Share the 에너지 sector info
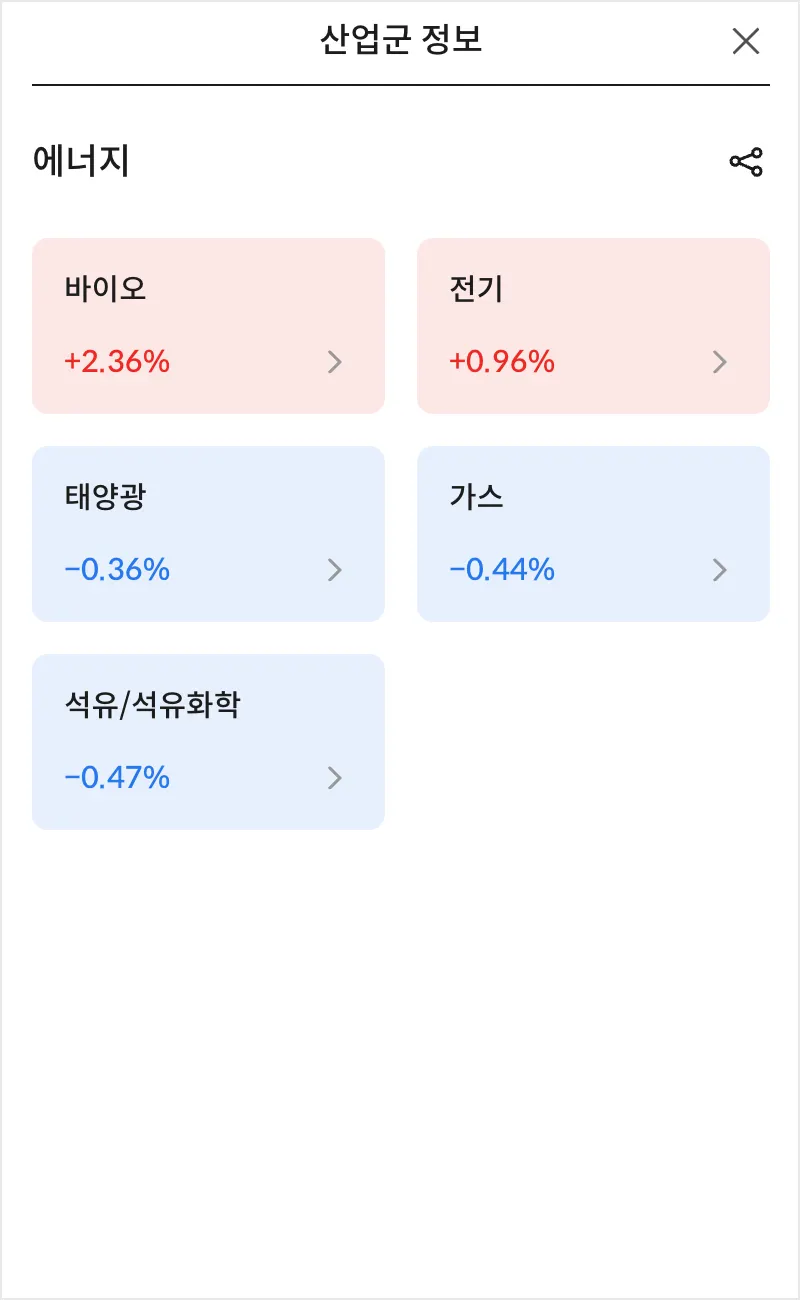The width and height of the screenshot is (800, 1300). [746, 162]
